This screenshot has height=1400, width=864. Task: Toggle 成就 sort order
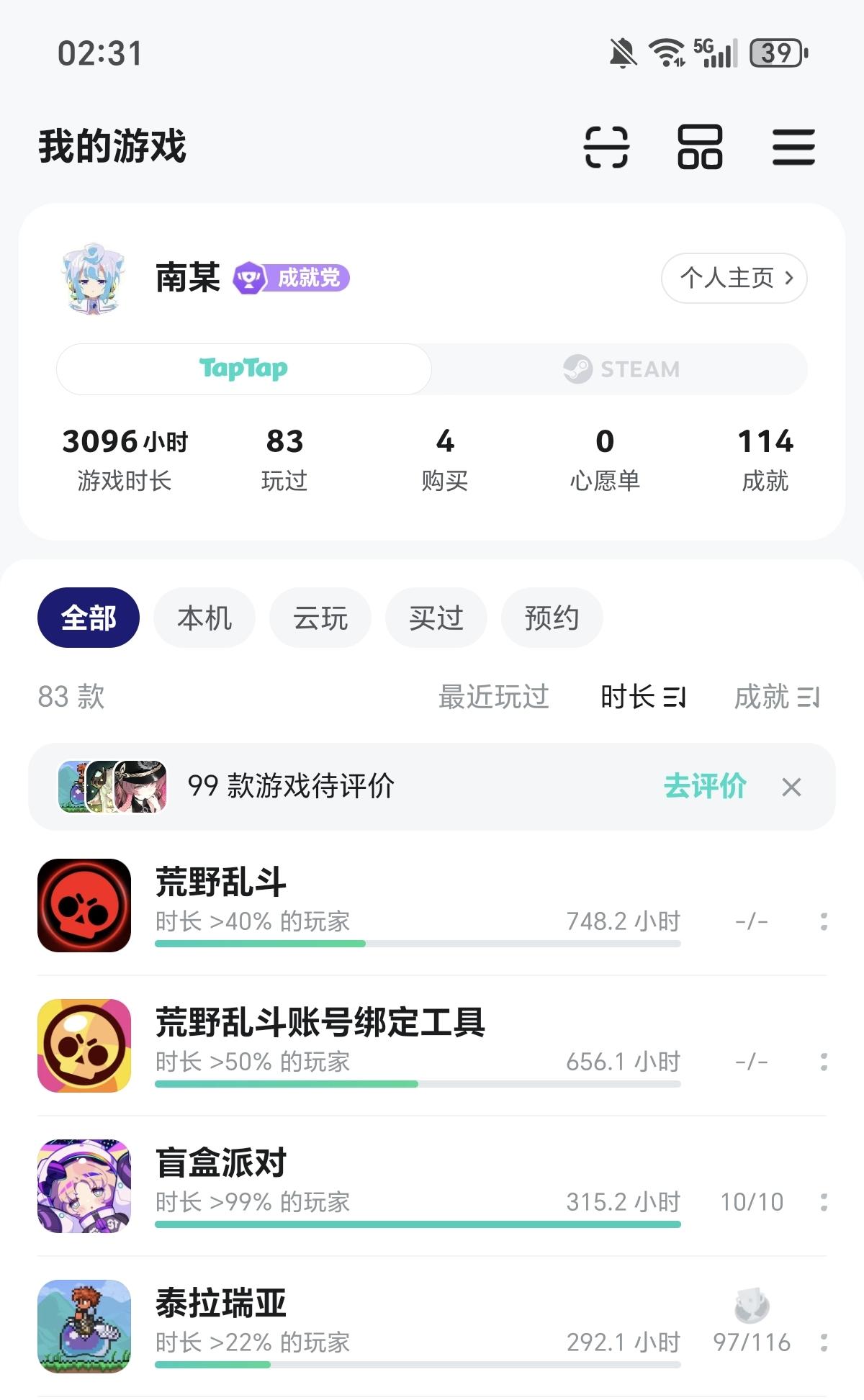tap(775, 696)
